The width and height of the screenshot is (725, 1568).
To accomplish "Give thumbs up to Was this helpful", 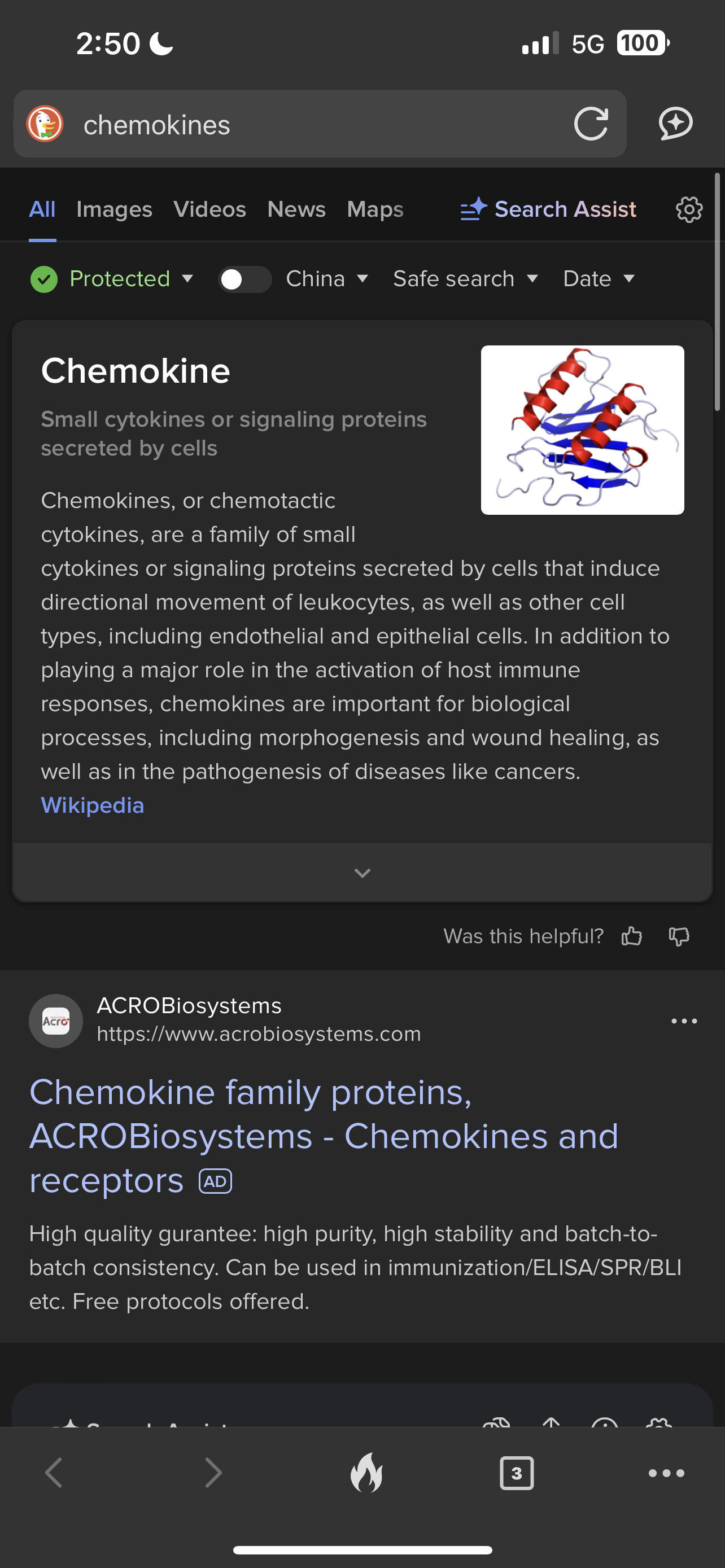I will click(x=631, y=936).
